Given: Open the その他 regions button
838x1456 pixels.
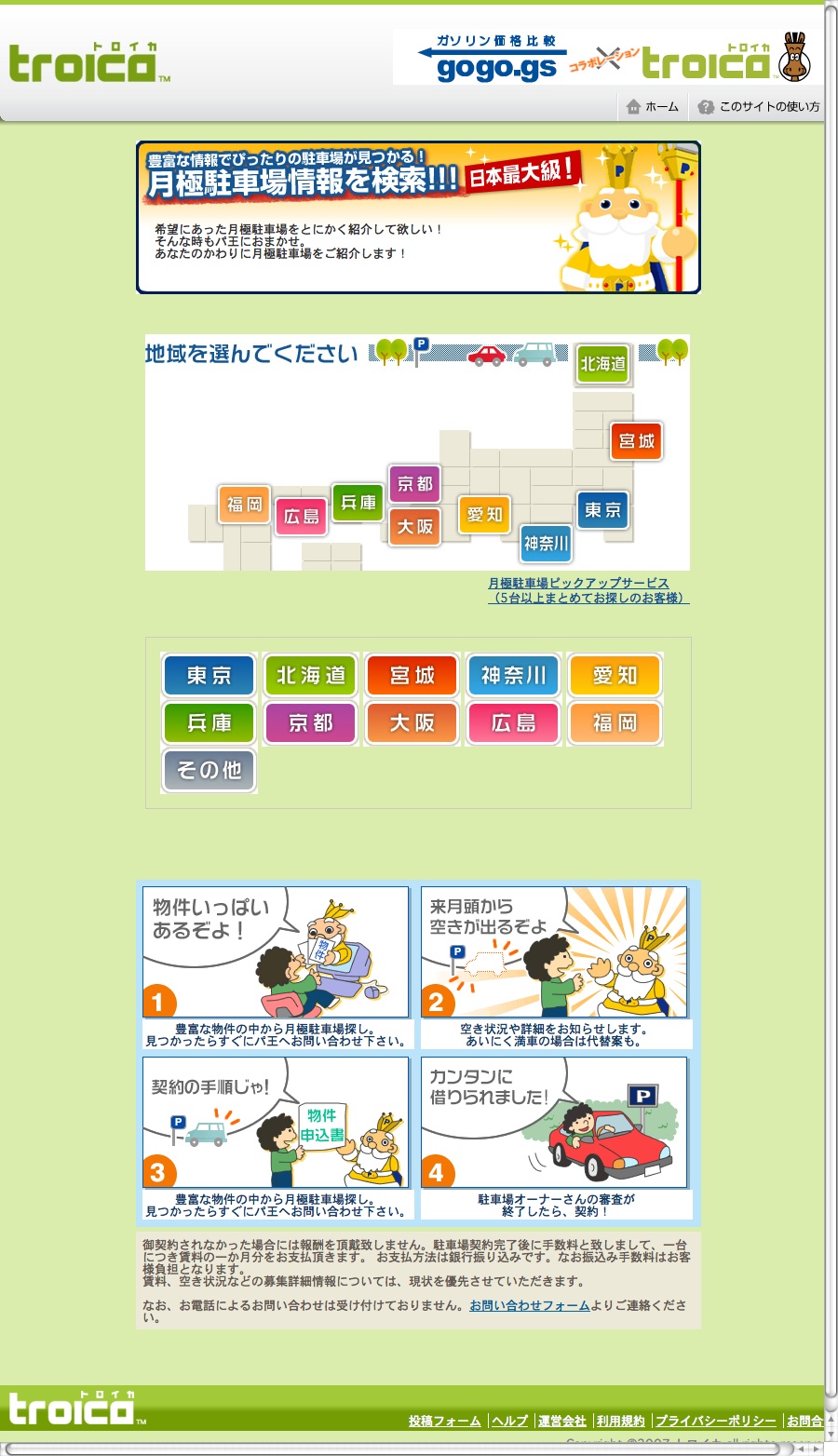Looking at the screenshot, I should pos(209,770).
